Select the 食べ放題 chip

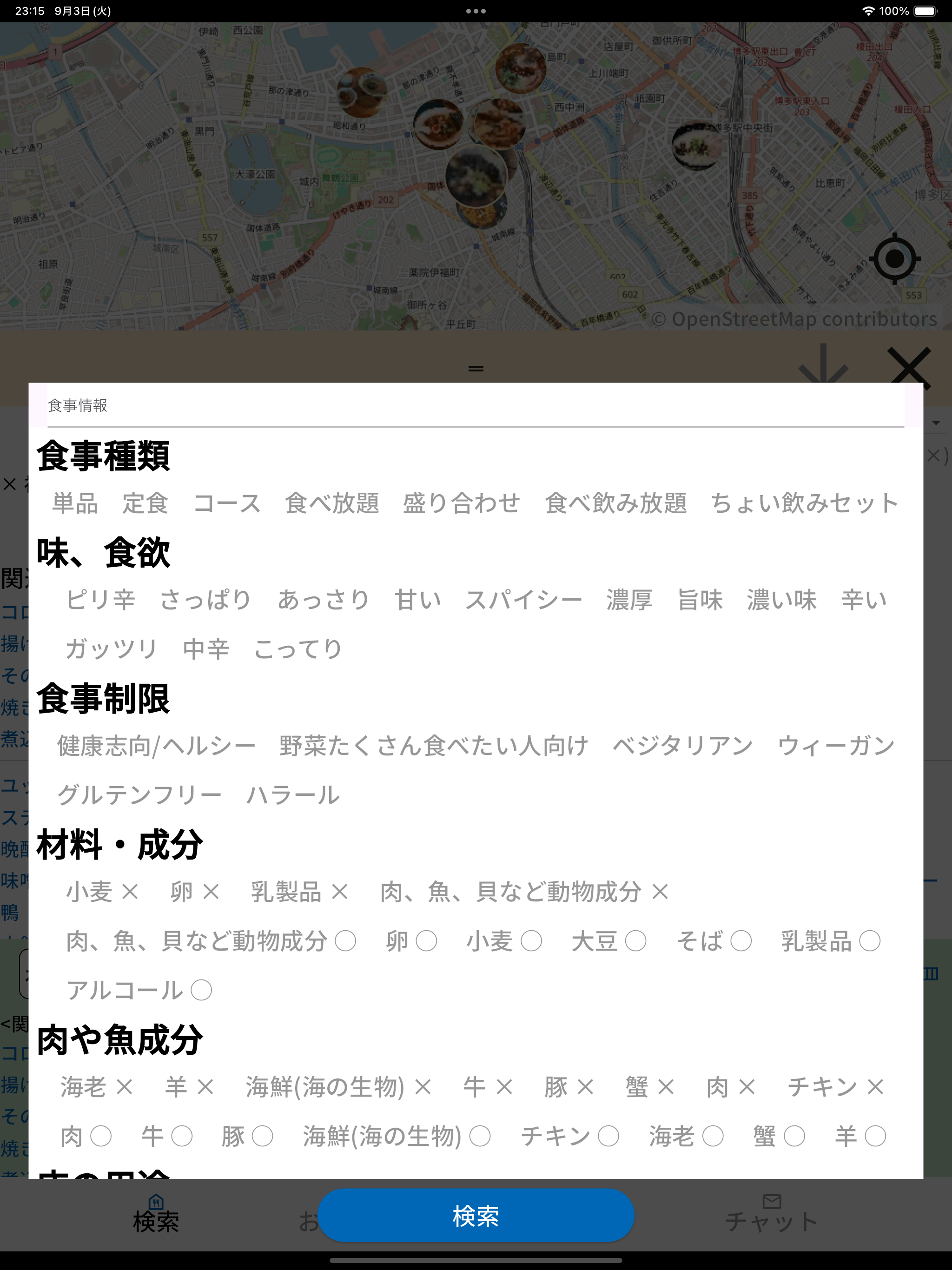click(x=332, y=503)
